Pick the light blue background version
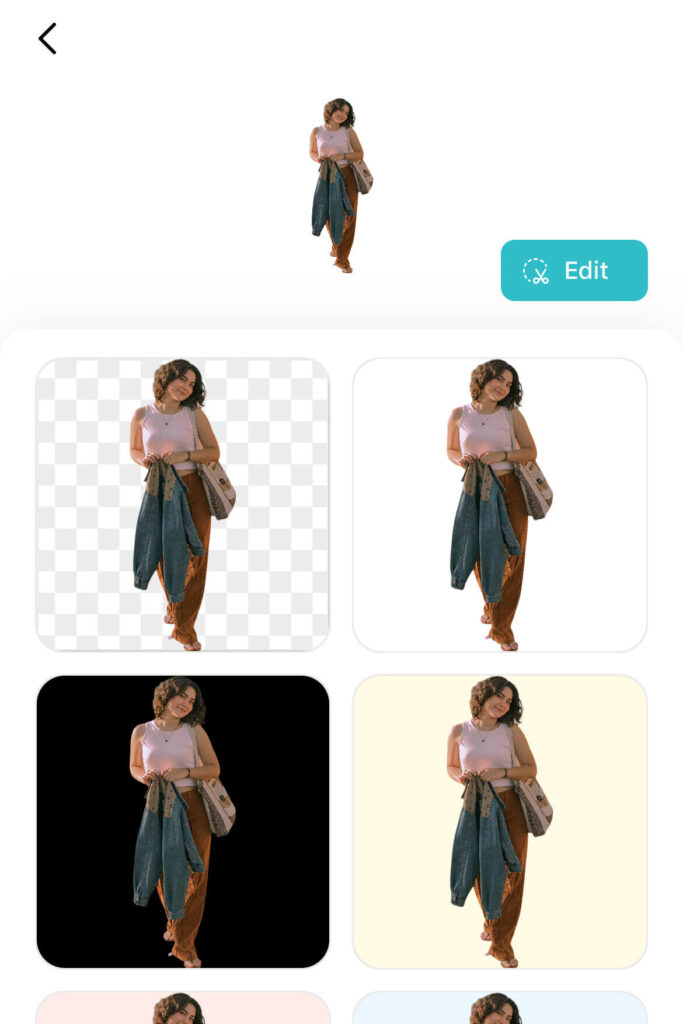 coord(499,1008)
